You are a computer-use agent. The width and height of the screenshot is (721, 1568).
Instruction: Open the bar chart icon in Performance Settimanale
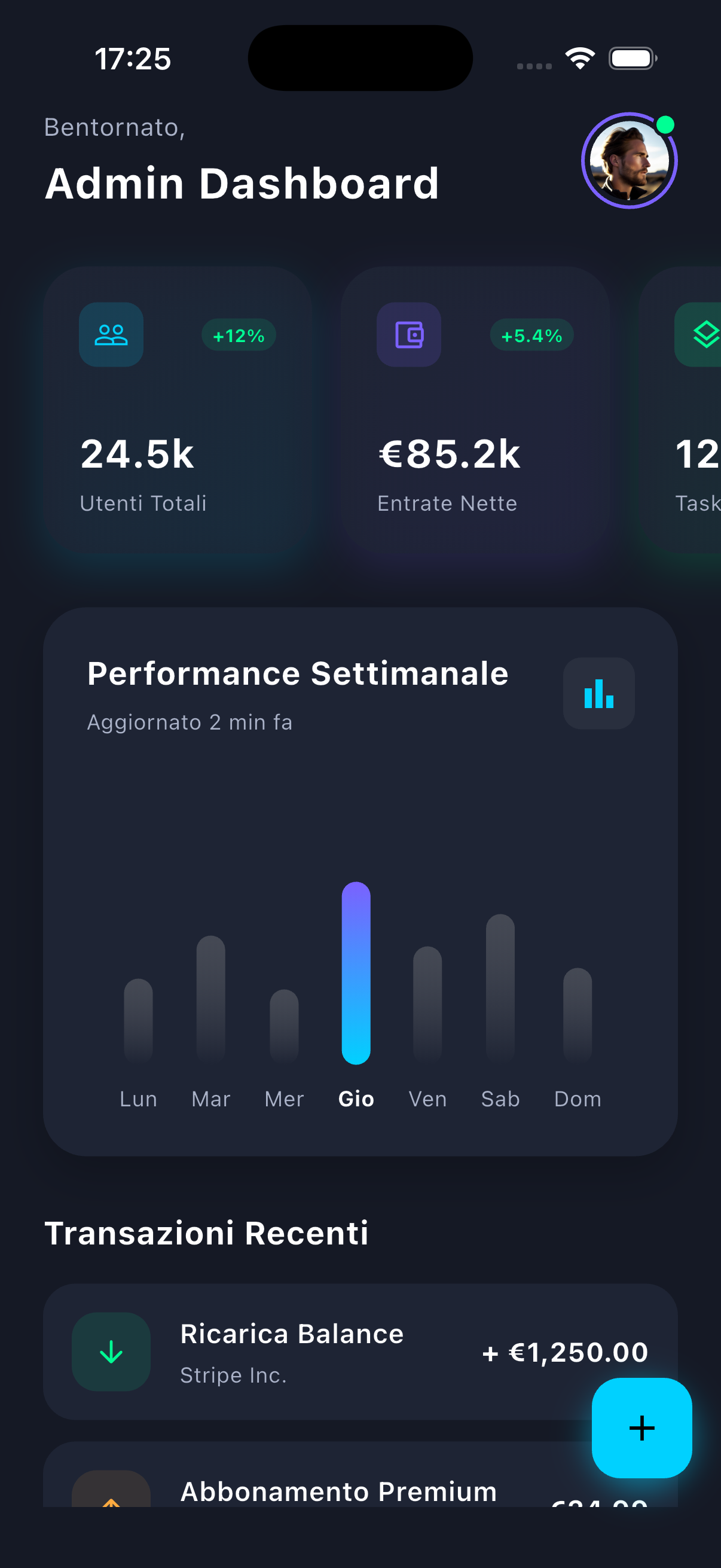pos(598,693)
